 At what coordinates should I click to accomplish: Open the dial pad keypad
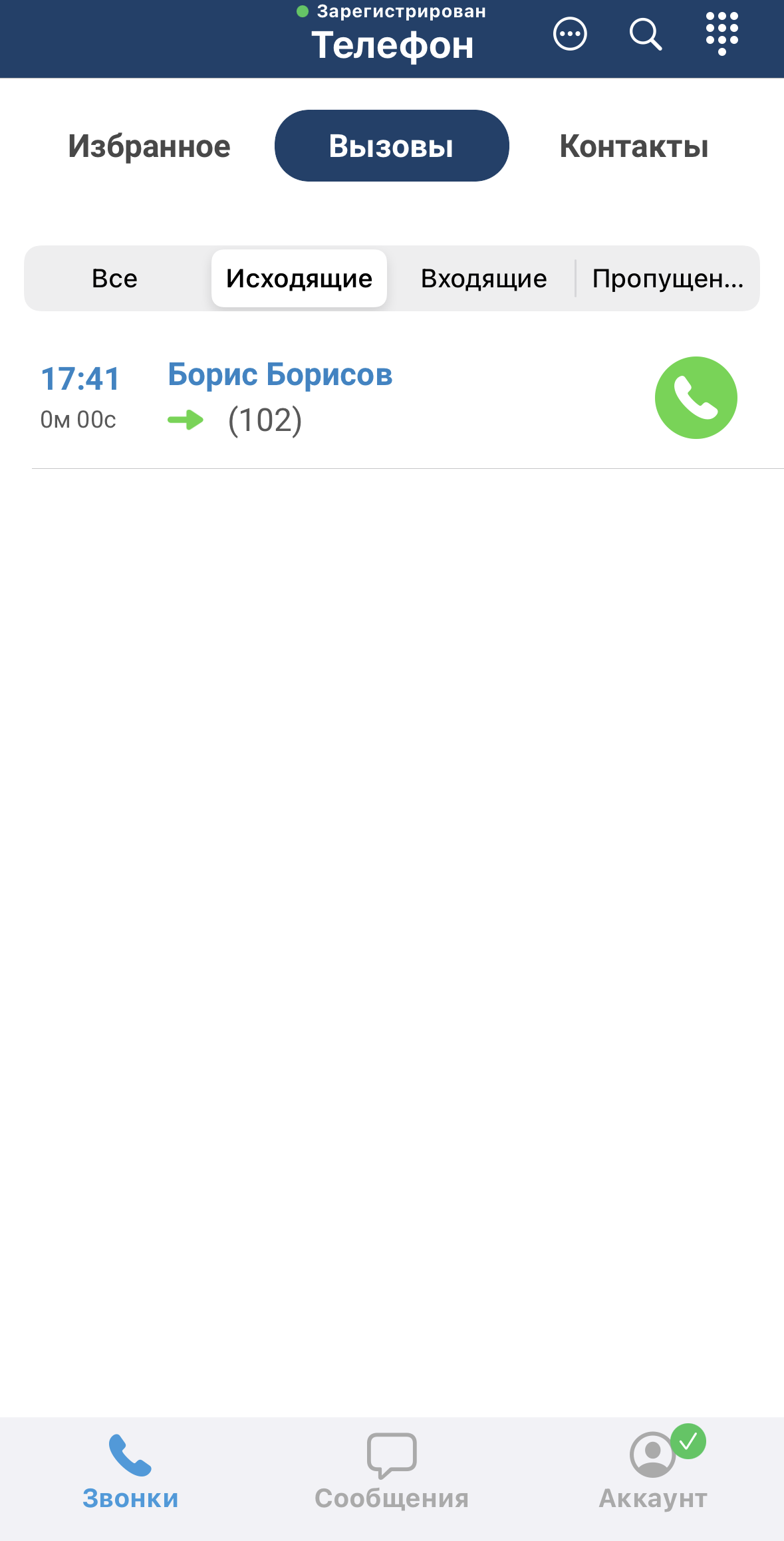tap(722, 34)
